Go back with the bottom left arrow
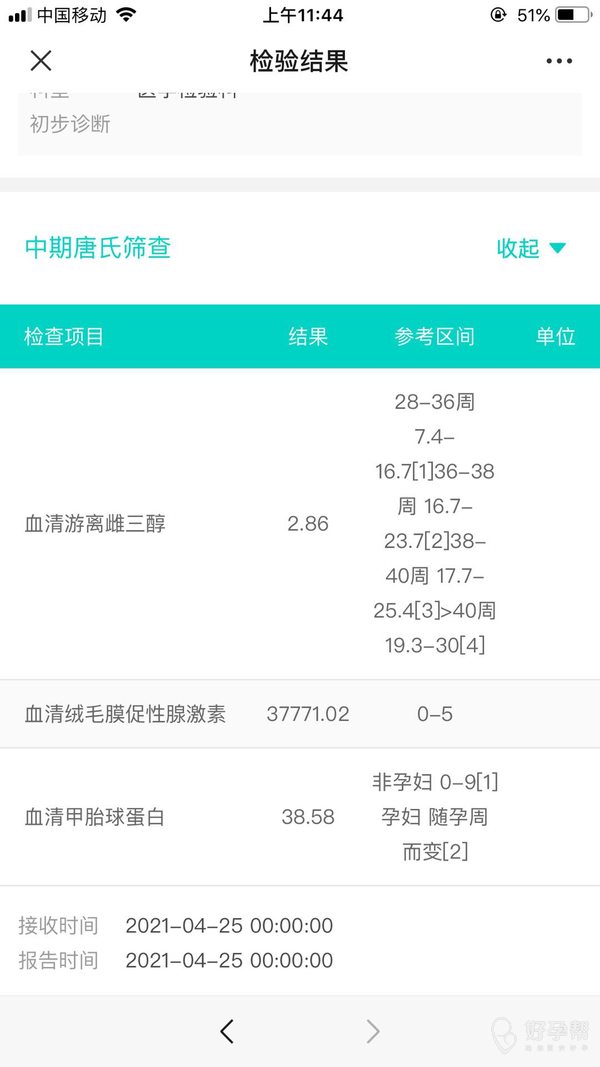This screenshot has height=1067, width=600. (227, 1032)
